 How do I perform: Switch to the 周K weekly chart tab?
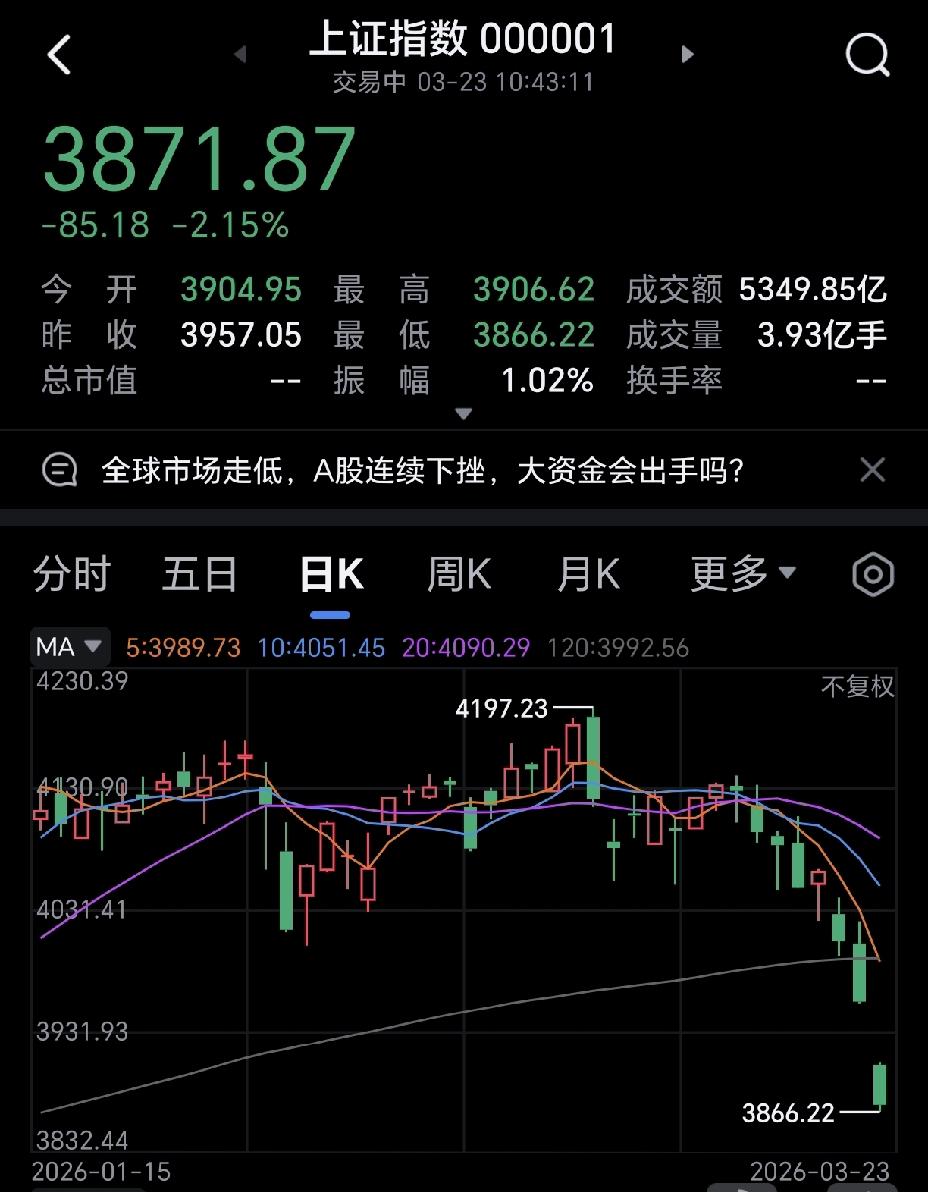(x=456, y=572)
